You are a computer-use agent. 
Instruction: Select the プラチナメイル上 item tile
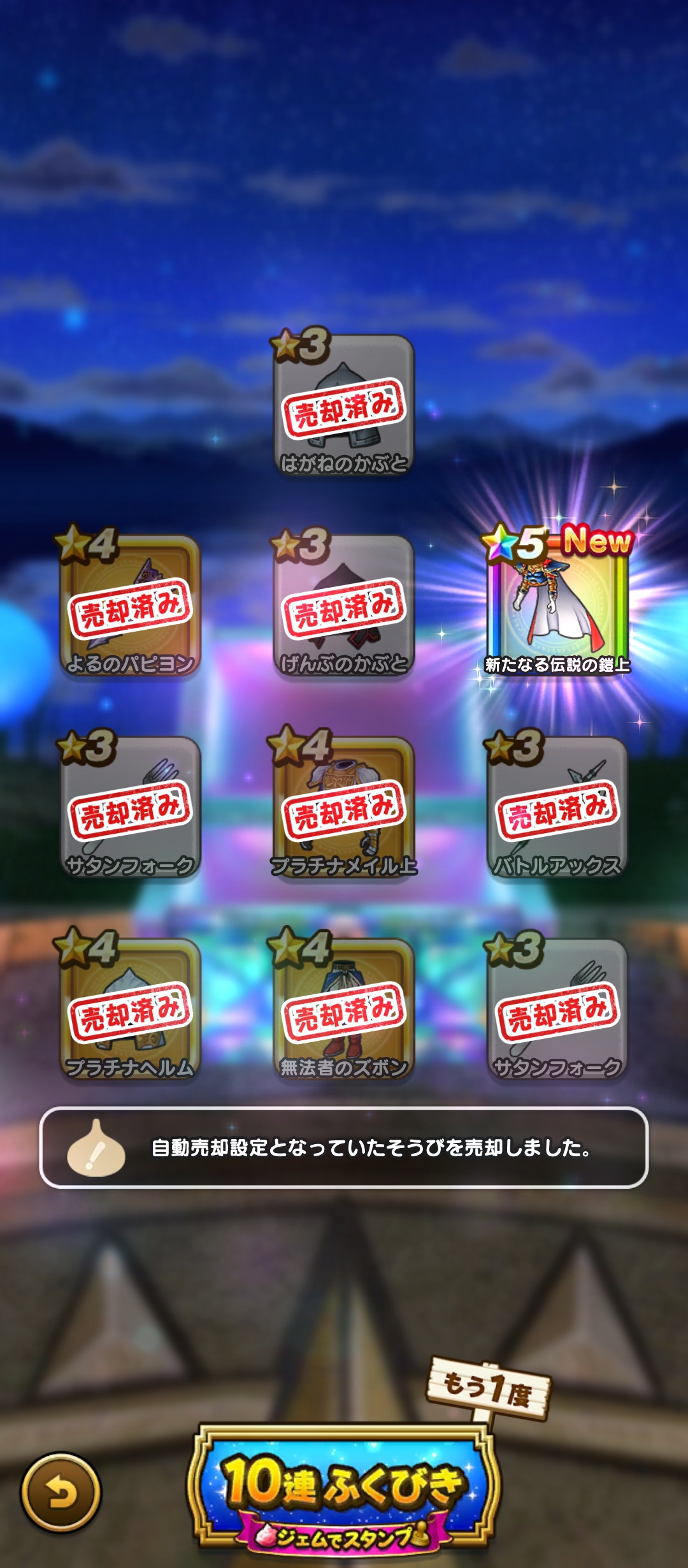tap(344, 806)
